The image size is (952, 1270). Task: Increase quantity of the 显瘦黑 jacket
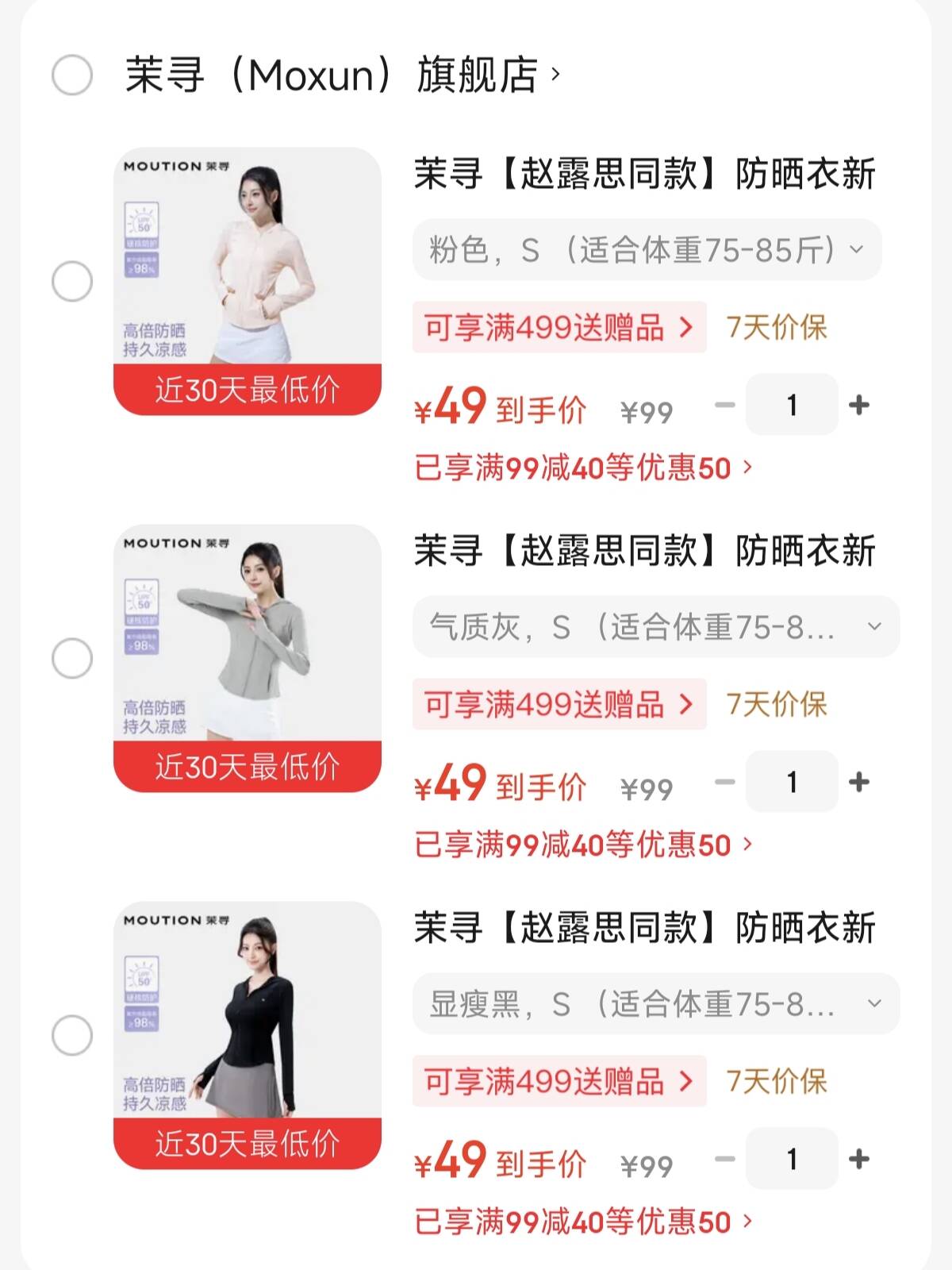(859, 1160)
